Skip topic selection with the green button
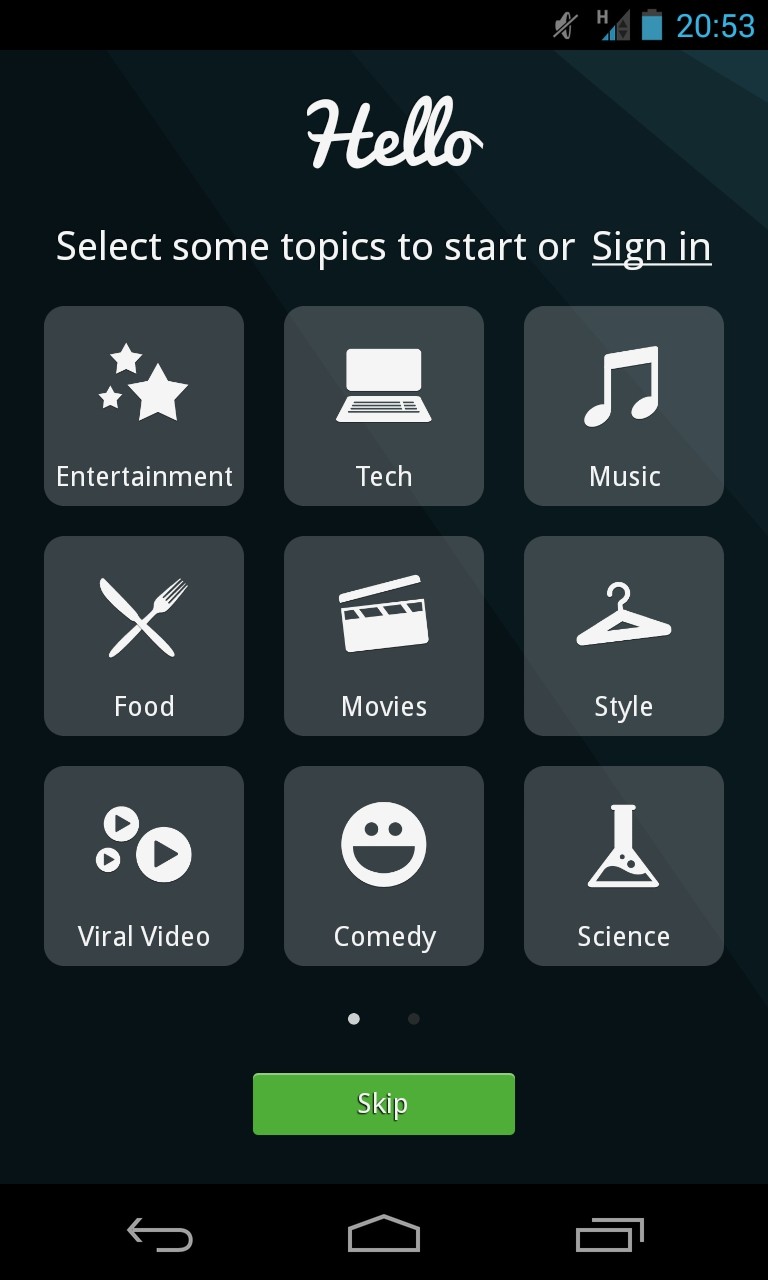This screenshot has height=1280, width=768. [384, 1104]
